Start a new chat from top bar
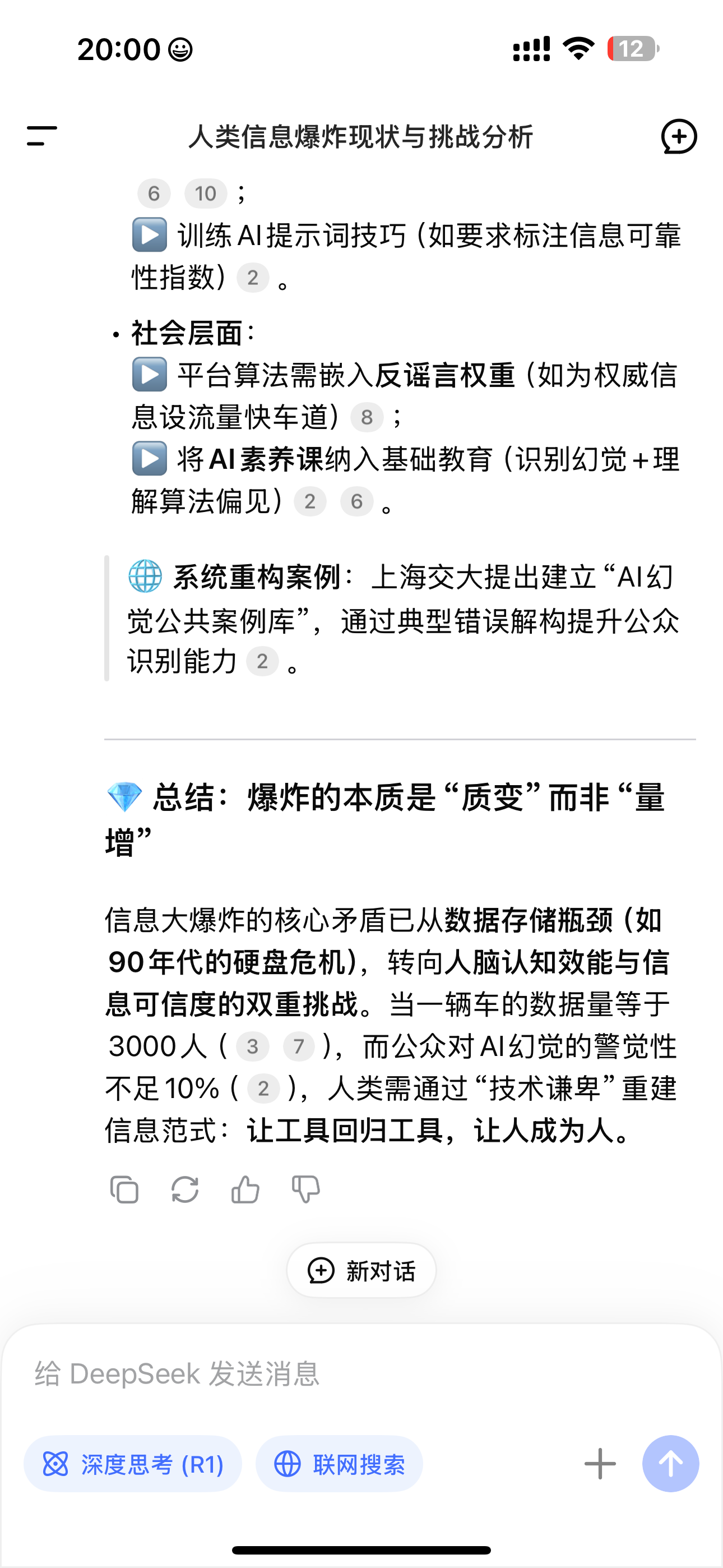The width and height of the screenshot is (723, 1568). tap(679, 136)
